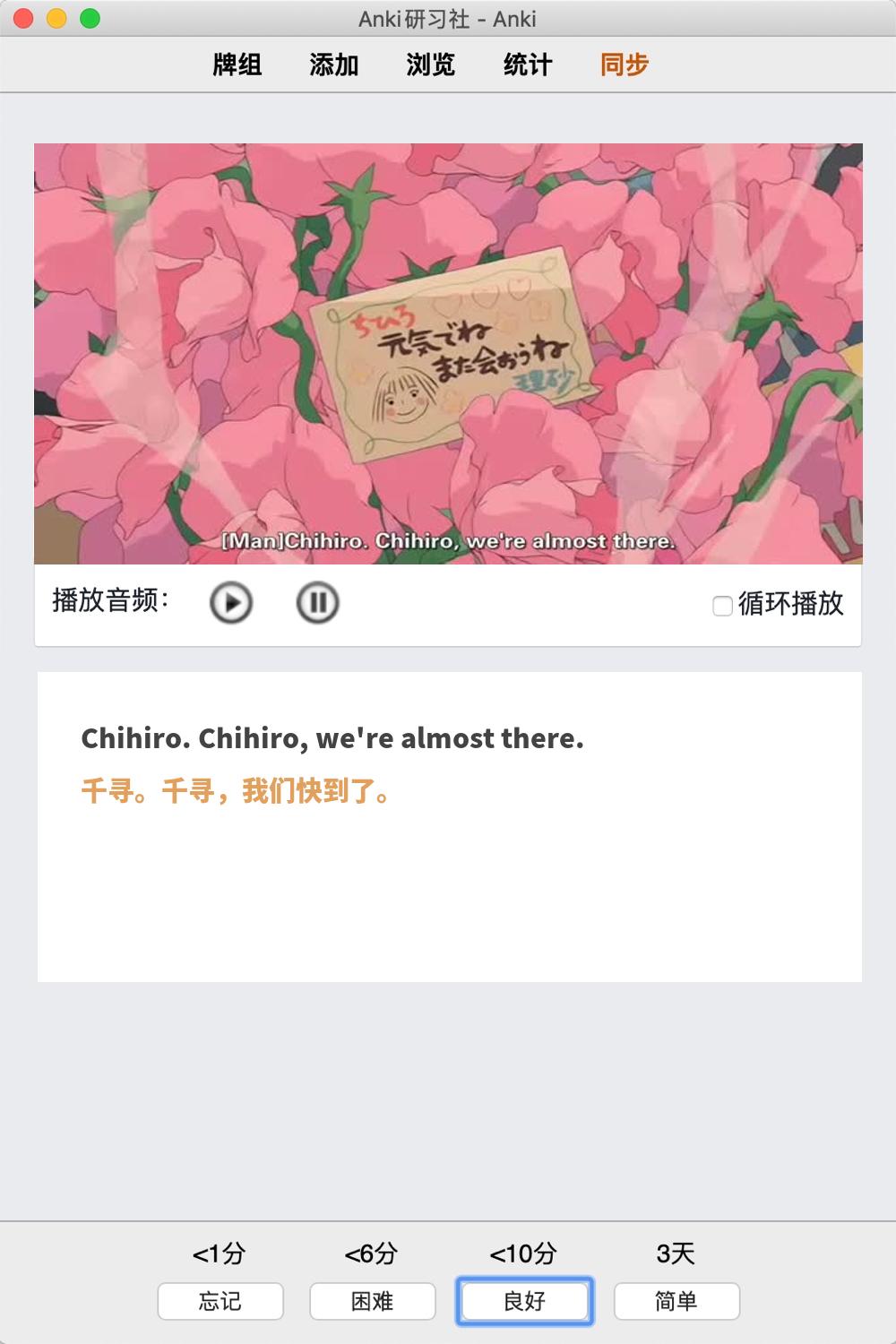This screenshot has width=896, height=1344.
Task: Play the card audio
Action: [231, 602]
